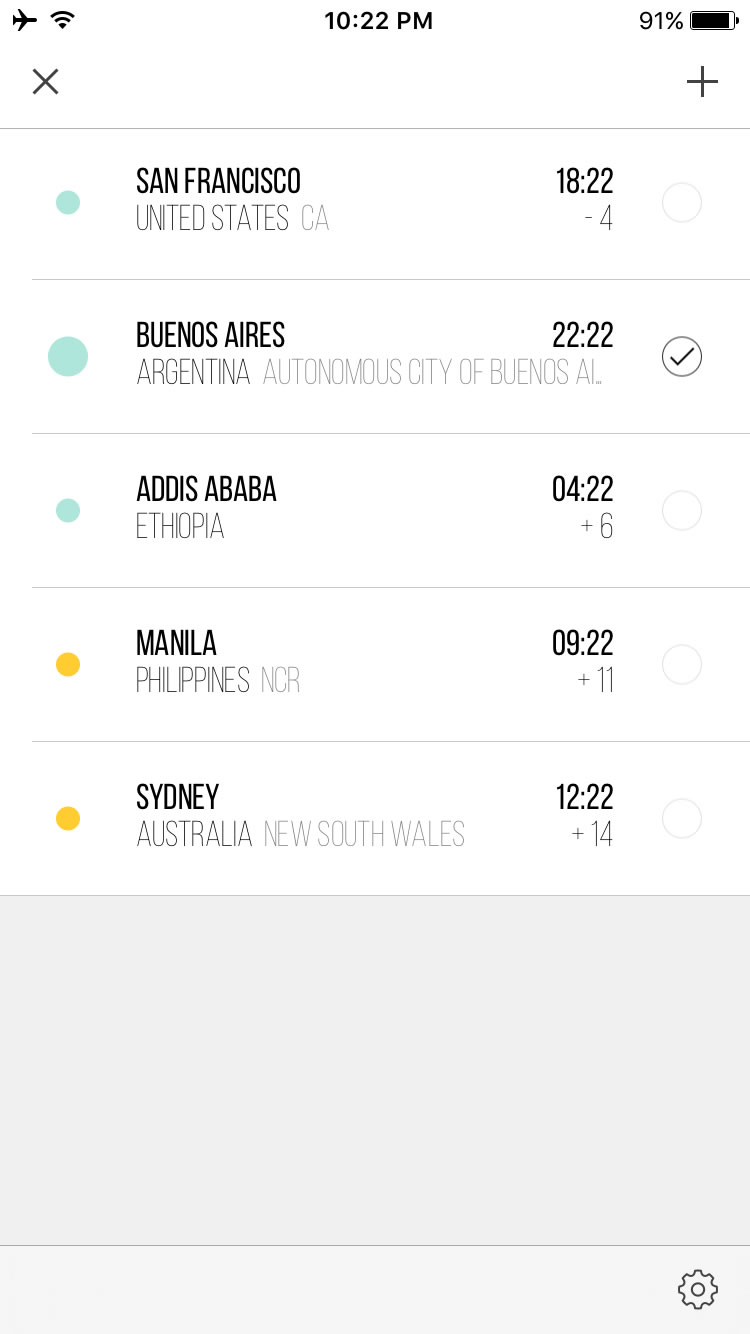Select the Addis Ababa radio button
This screenshot has width=750, height=1334.
coord(682,511)
